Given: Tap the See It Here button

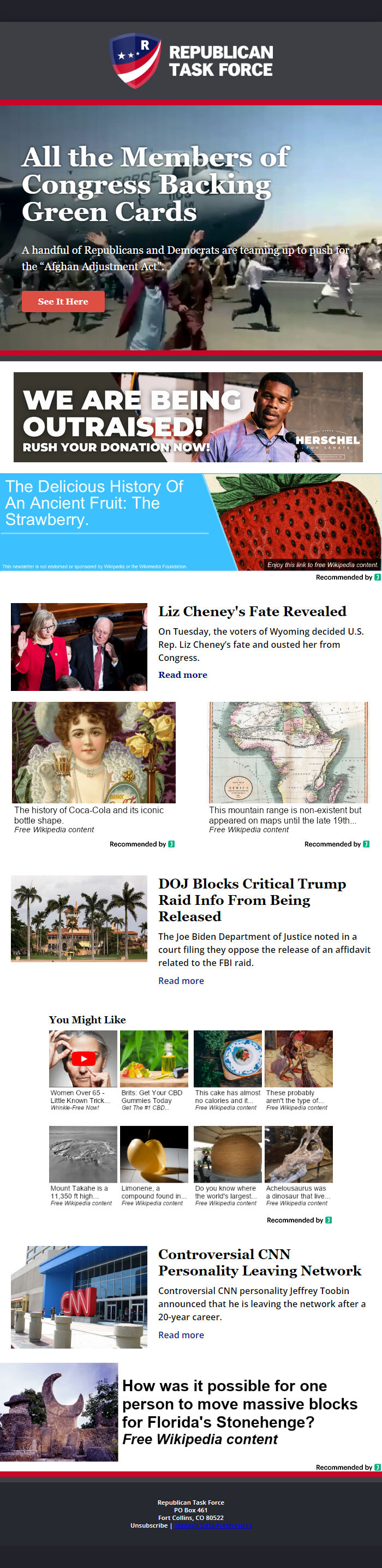Looking at the screenshot, I should click(63, 301).
